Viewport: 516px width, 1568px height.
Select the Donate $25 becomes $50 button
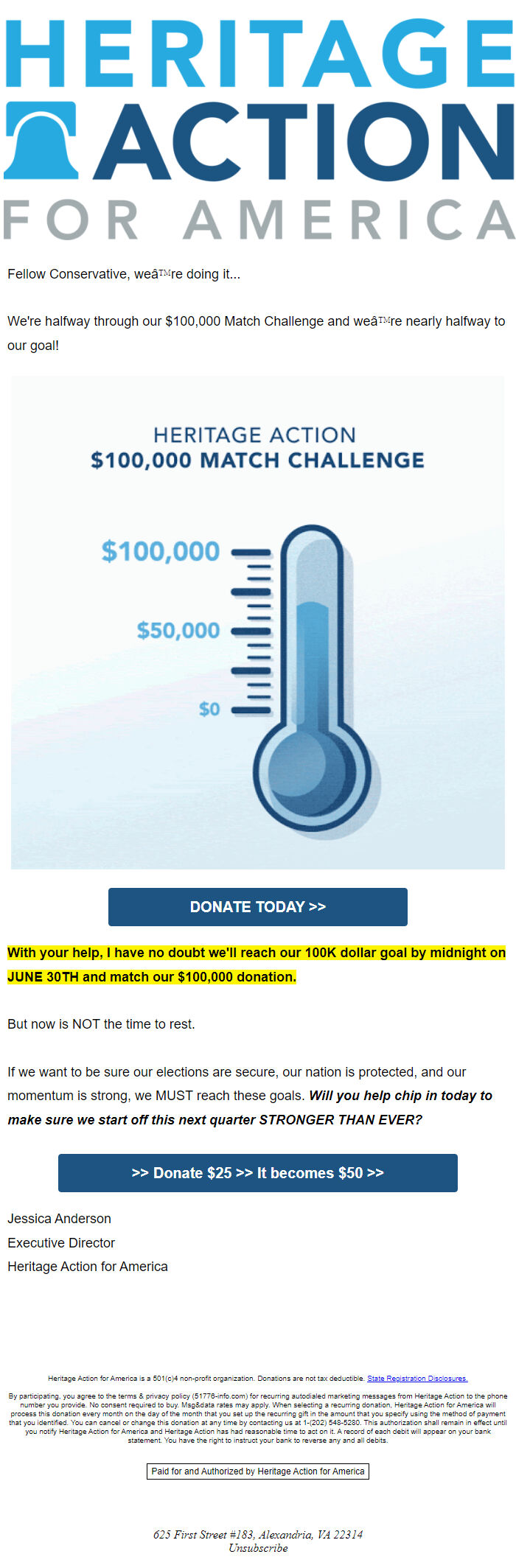click(x=257, y=1172)
